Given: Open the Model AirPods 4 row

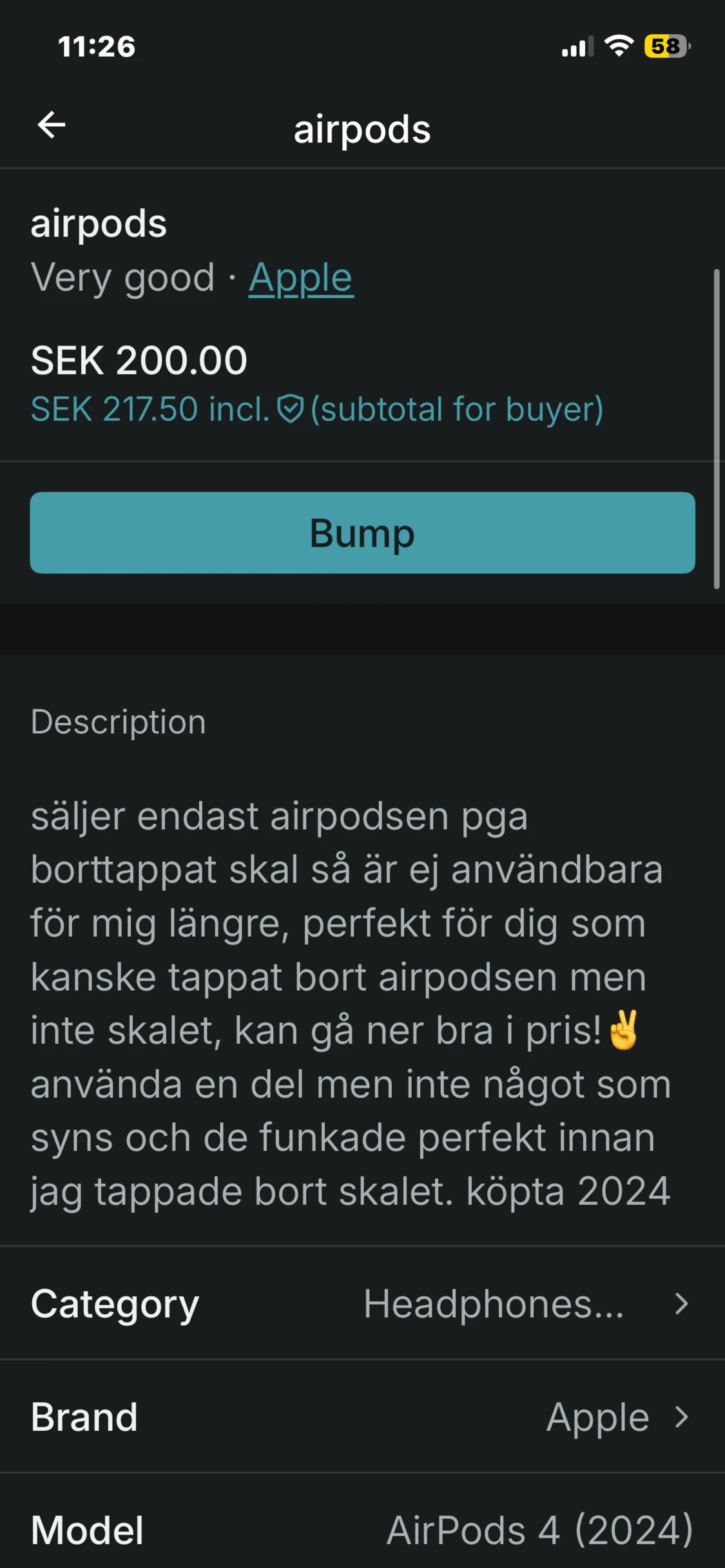Looking at the screenshot, I should tap(362, 1529).
